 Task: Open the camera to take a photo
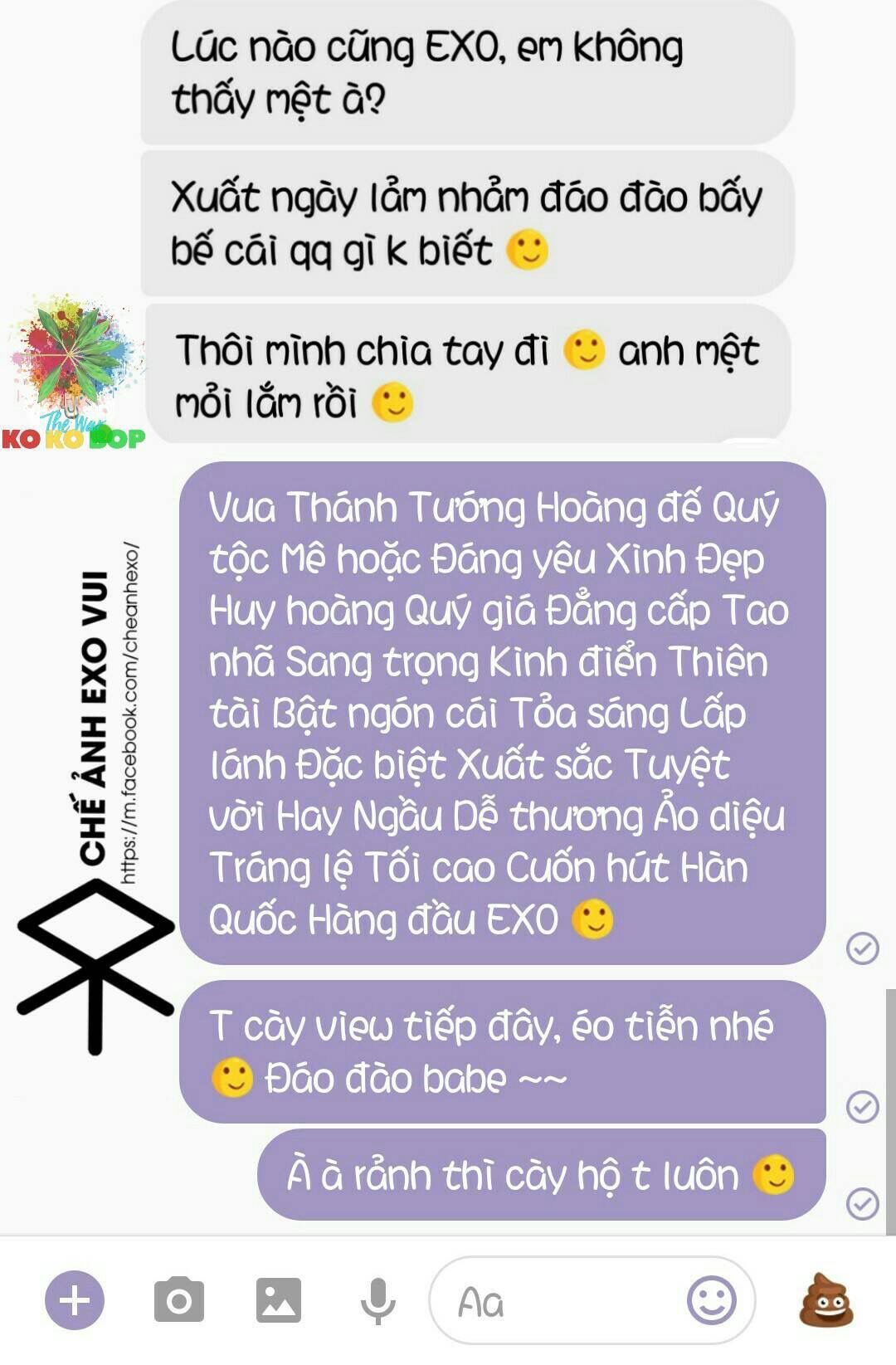coord(178,1300)
